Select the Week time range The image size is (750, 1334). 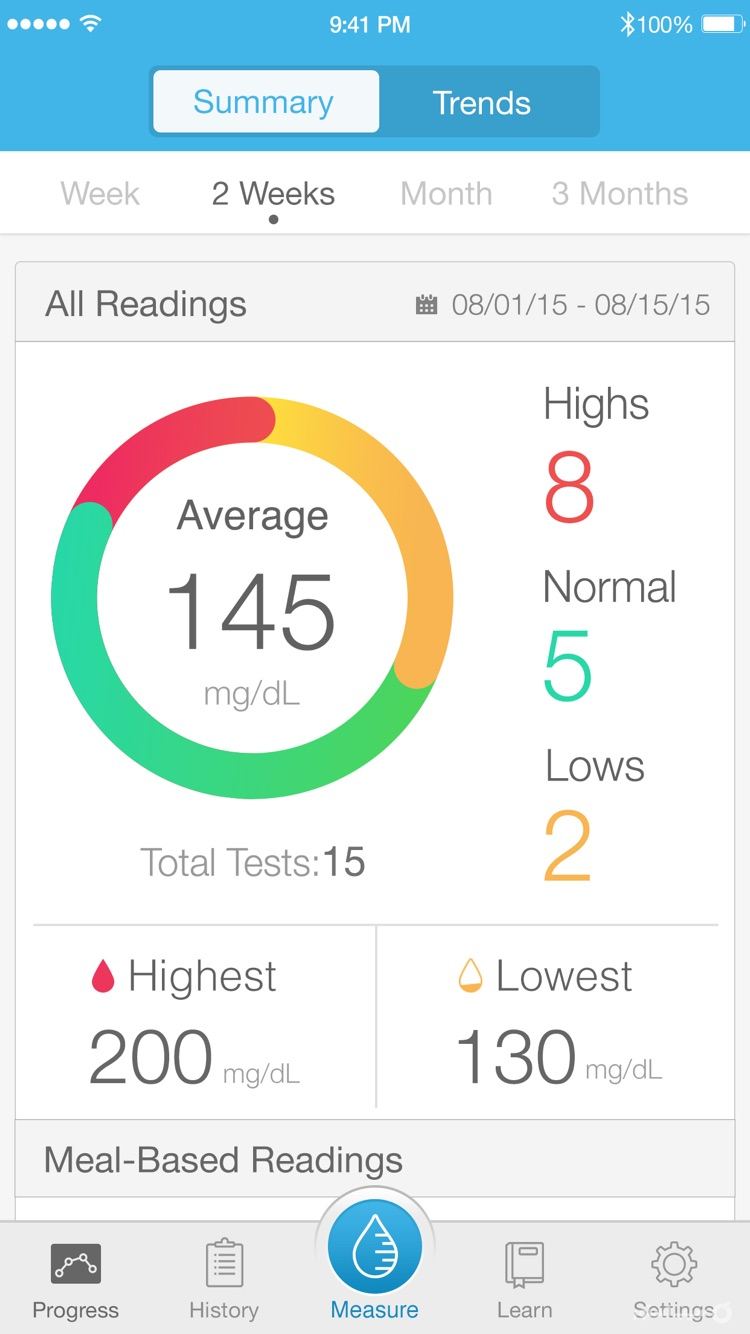click(x=99, y=194)
